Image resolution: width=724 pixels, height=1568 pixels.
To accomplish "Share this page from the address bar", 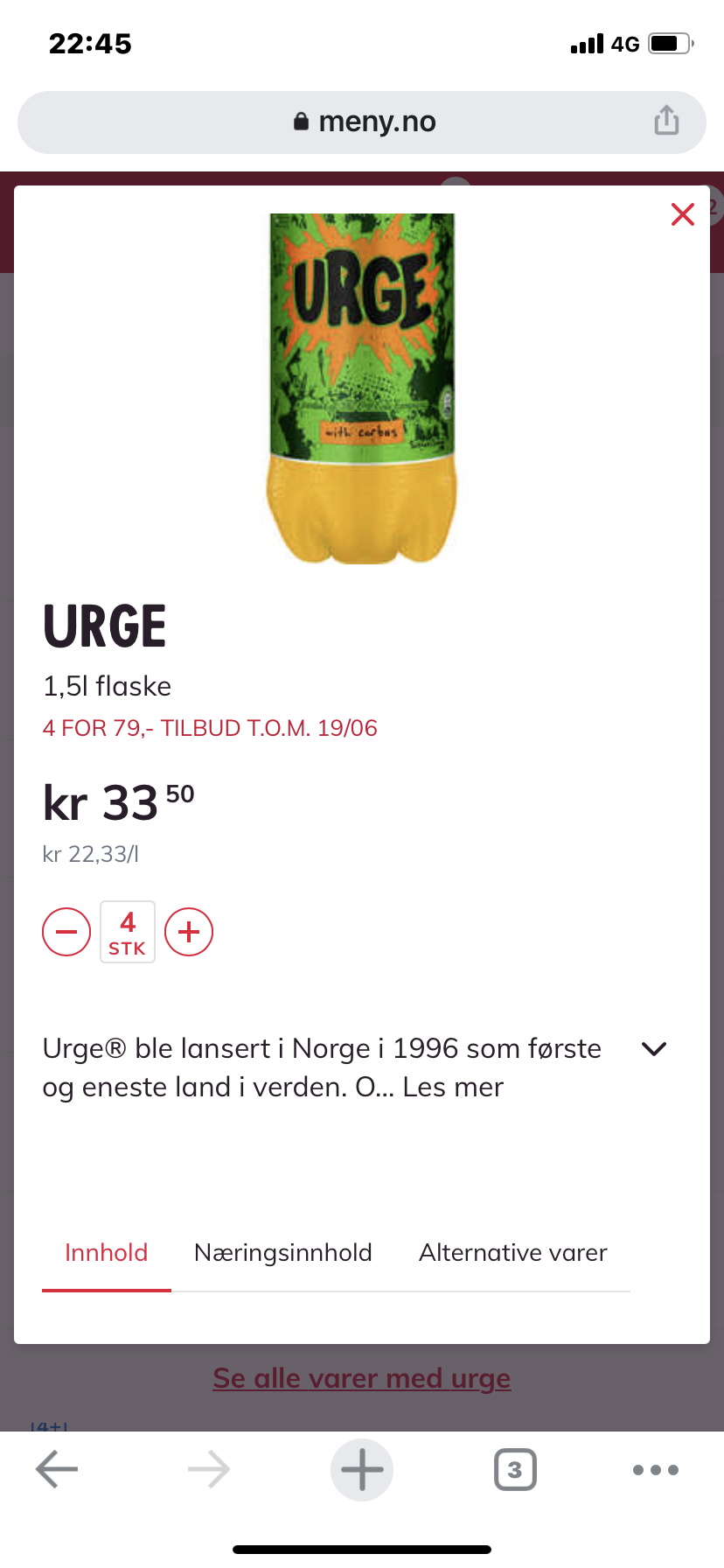I will point(666,121).
